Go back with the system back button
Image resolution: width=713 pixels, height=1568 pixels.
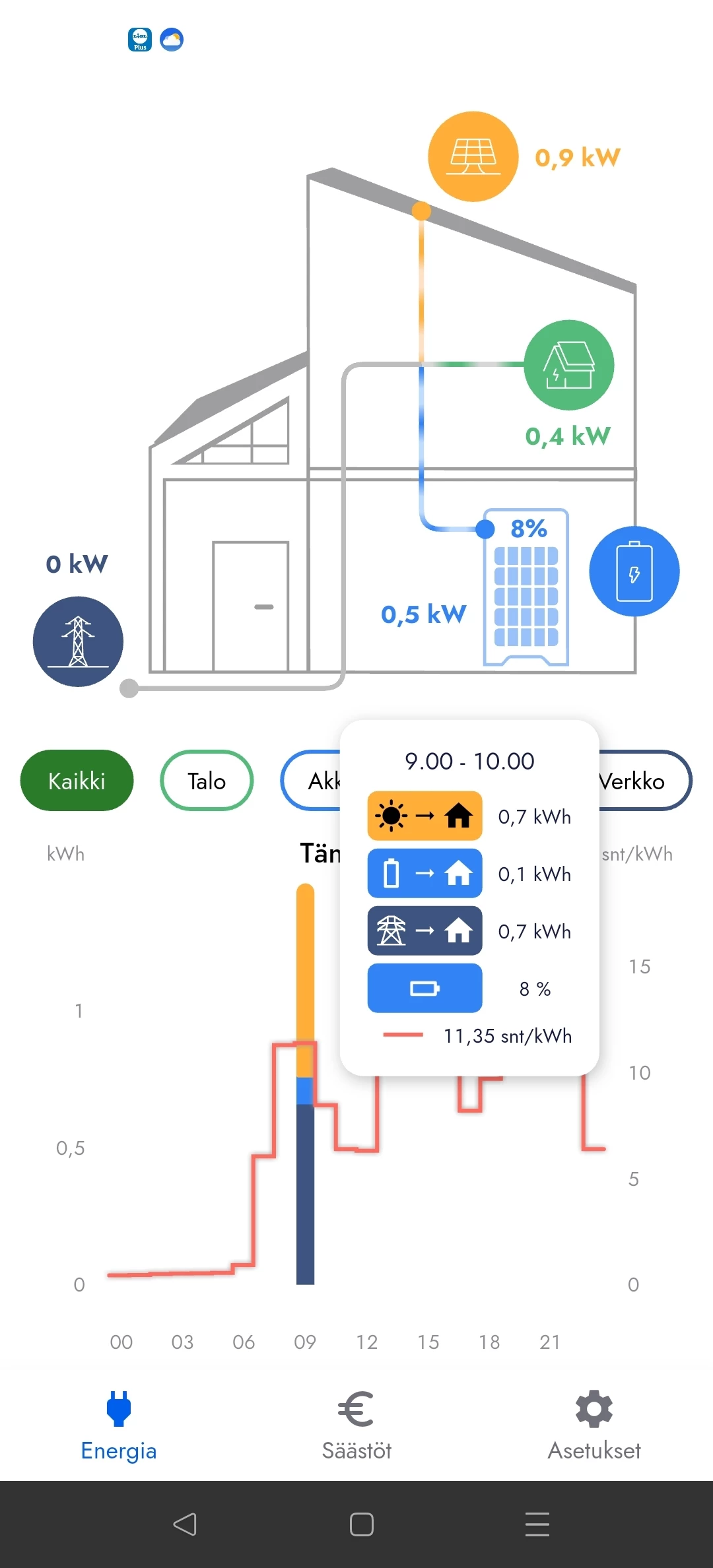point(185,1524)
